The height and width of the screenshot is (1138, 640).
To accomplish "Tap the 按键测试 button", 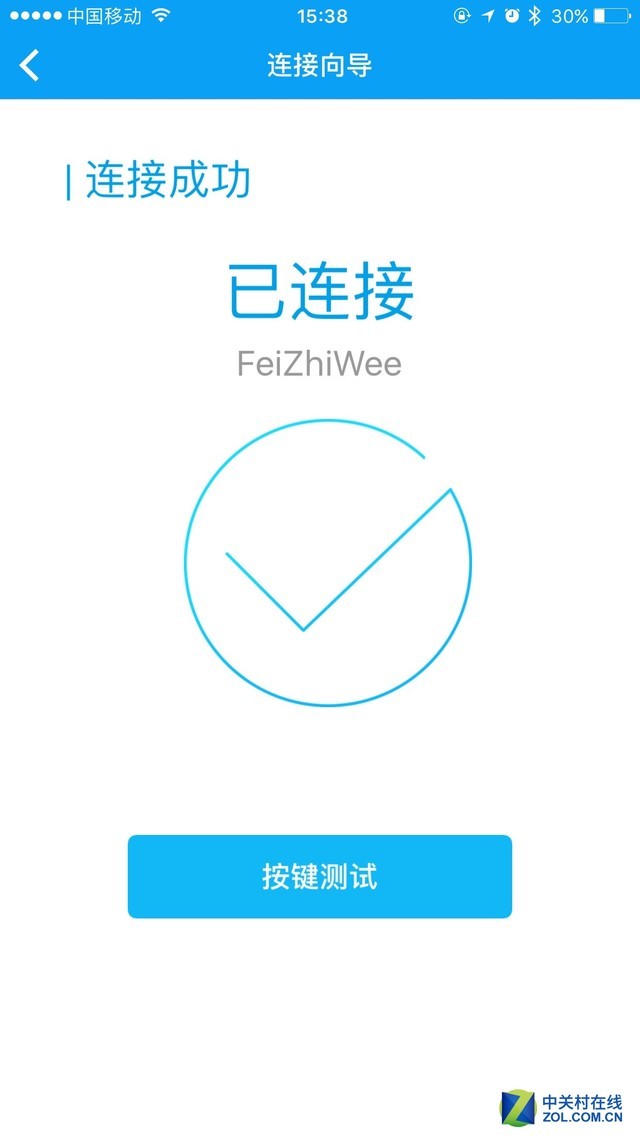I will tap(319, 877).
